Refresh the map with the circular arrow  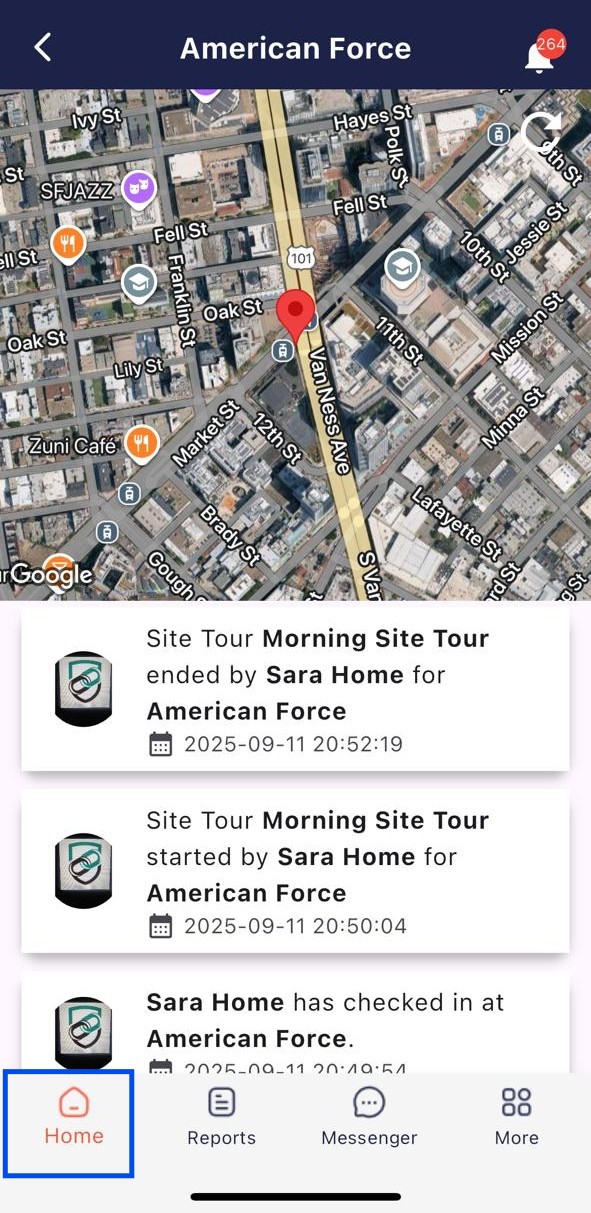541,132
